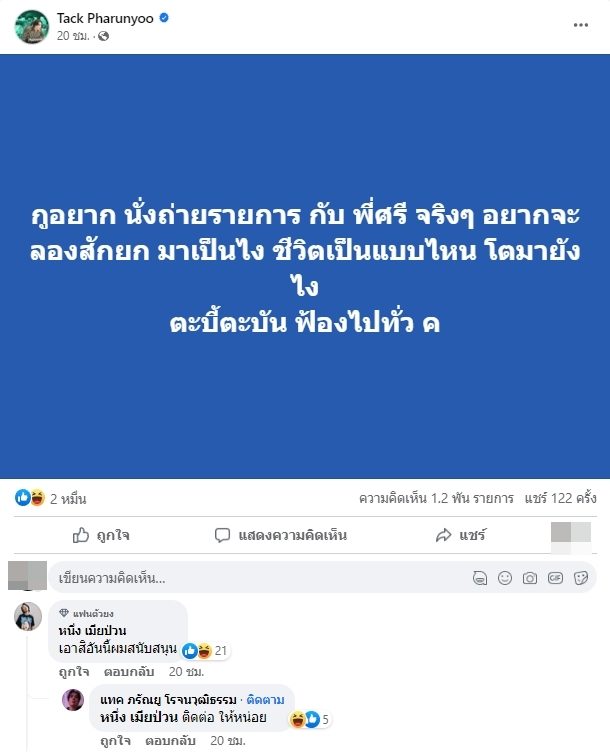Image resolution: width=610 pixels, height=752 pixels.
Task: Insert an avatar sticker in comment box
Action: 481,578
